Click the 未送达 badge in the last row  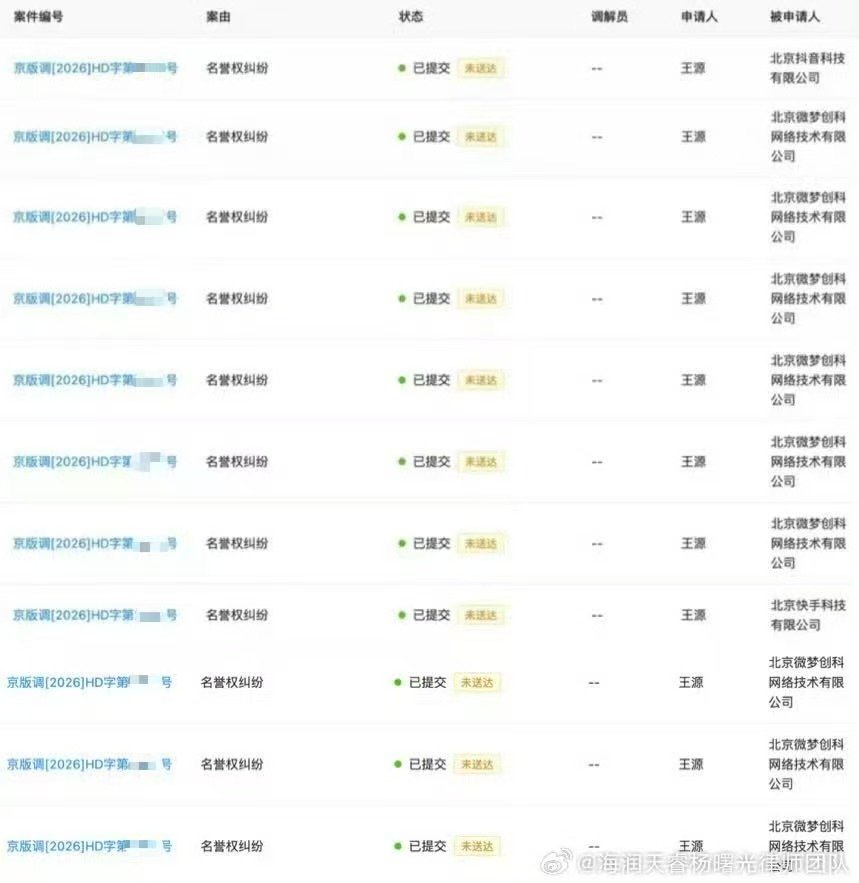(477, 845)
